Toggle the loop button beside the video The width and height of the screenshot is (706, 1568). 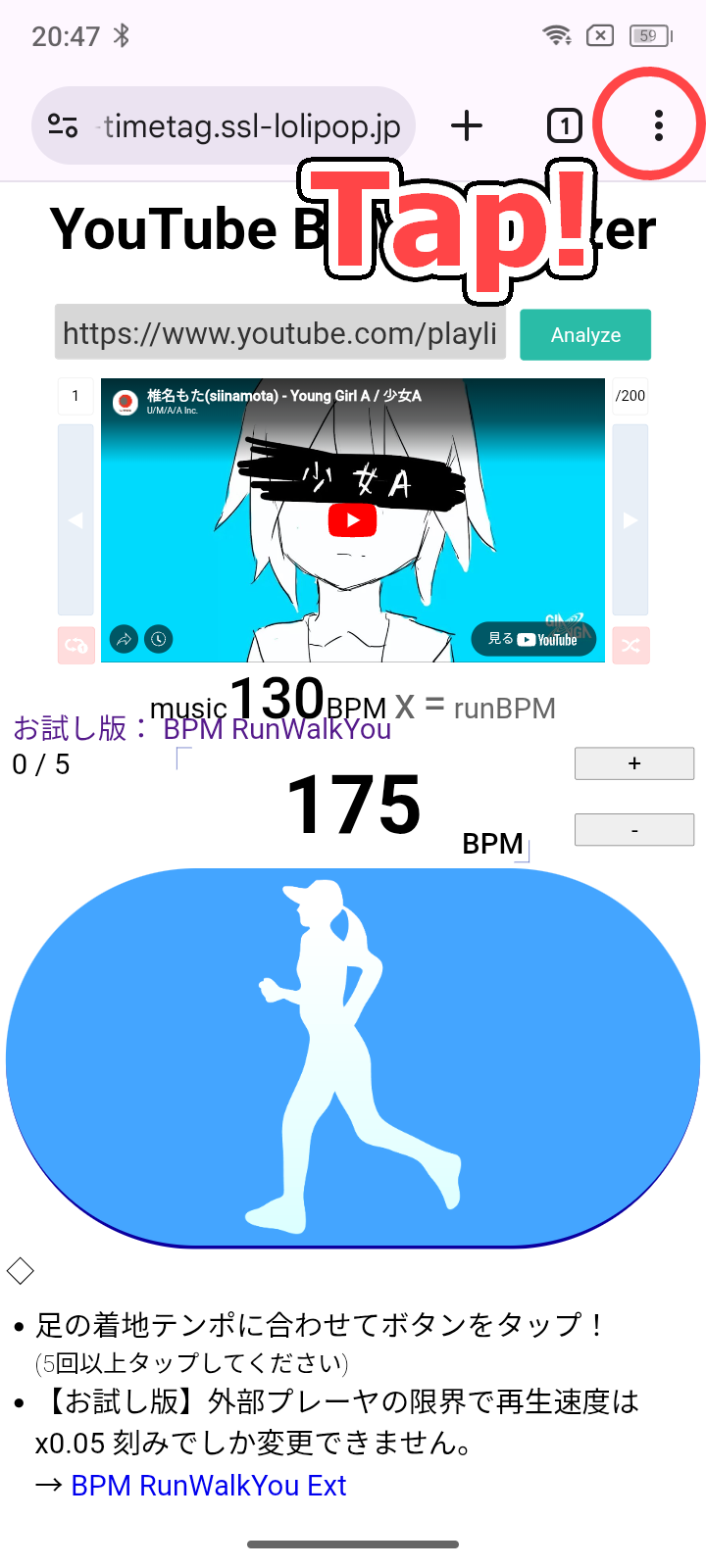[x=76, y=645]
